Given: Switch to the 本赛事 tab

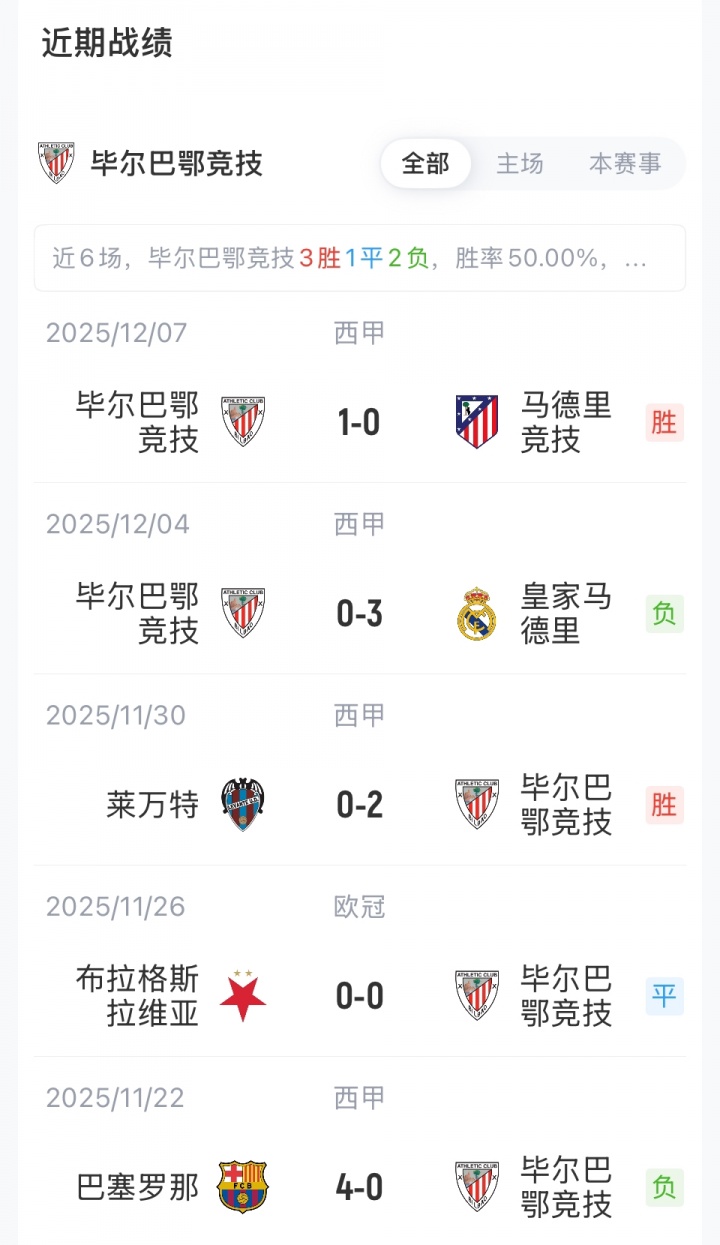Looking at the screenshot, I should 625,163.
